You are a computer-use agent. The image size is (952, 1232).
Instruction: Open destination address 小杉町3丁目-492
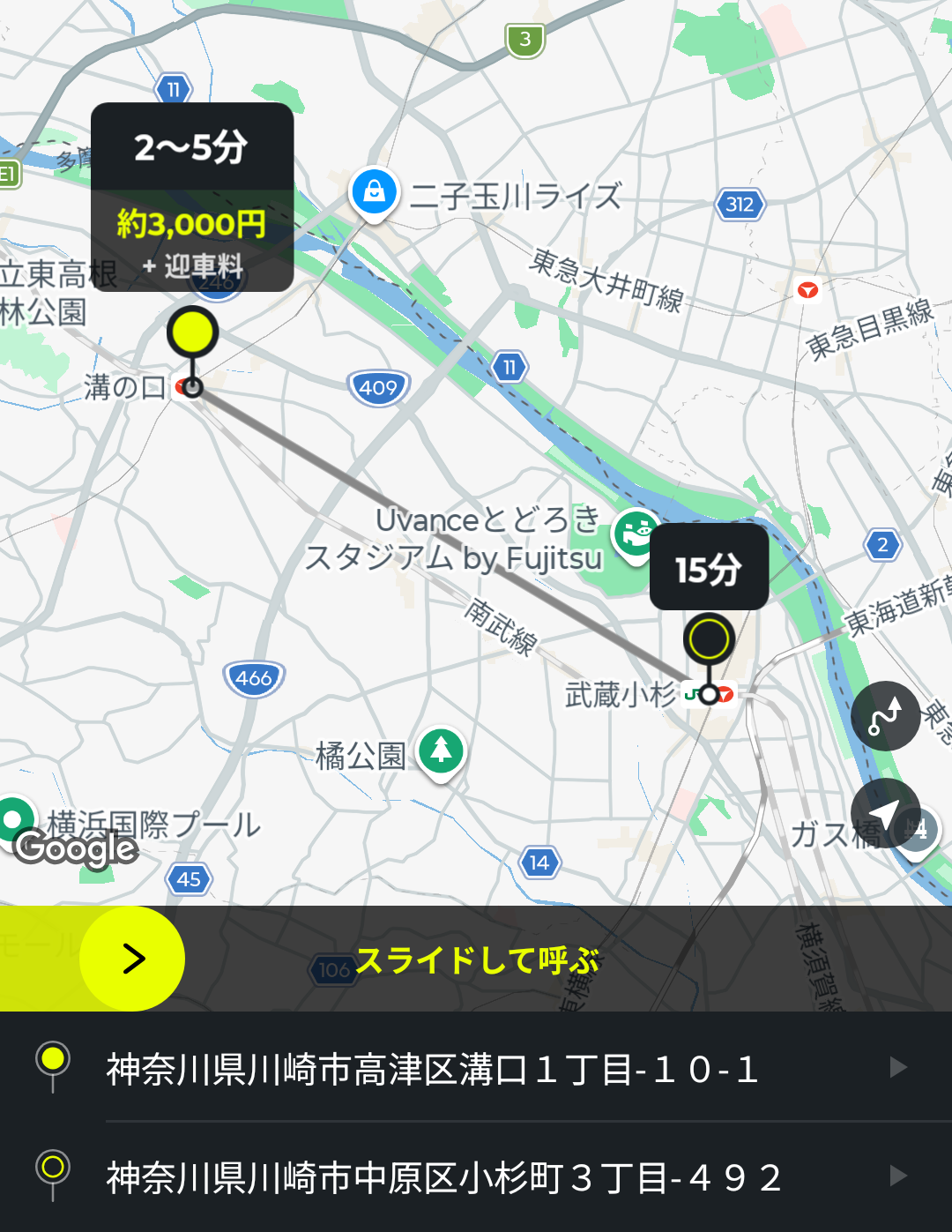[476, 1177]
